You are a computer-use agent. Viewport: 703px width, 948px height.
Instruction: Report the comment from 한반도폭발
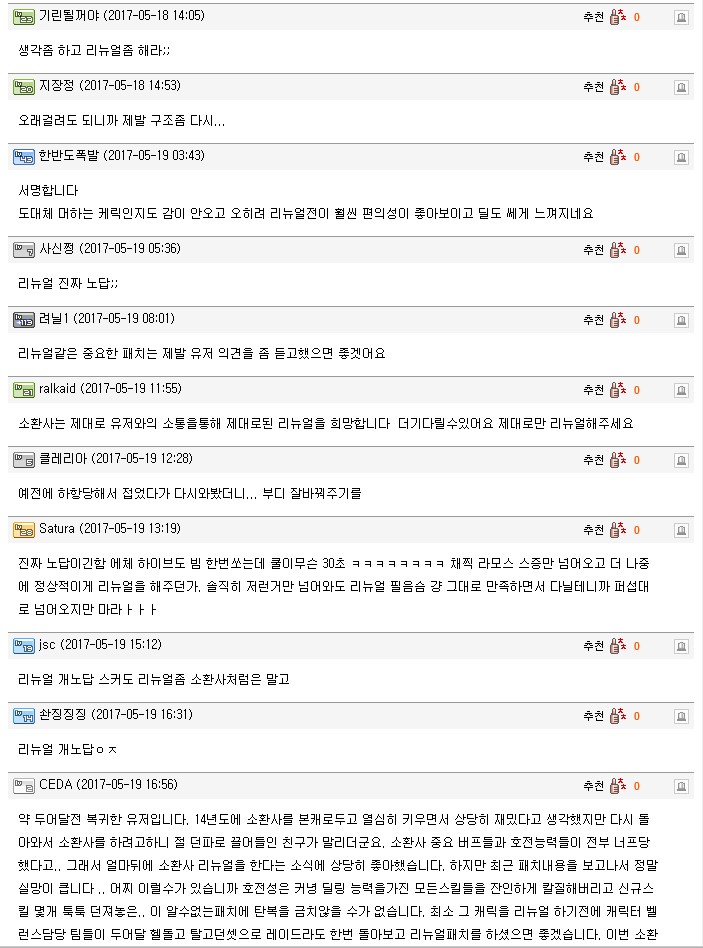point(681,157)
